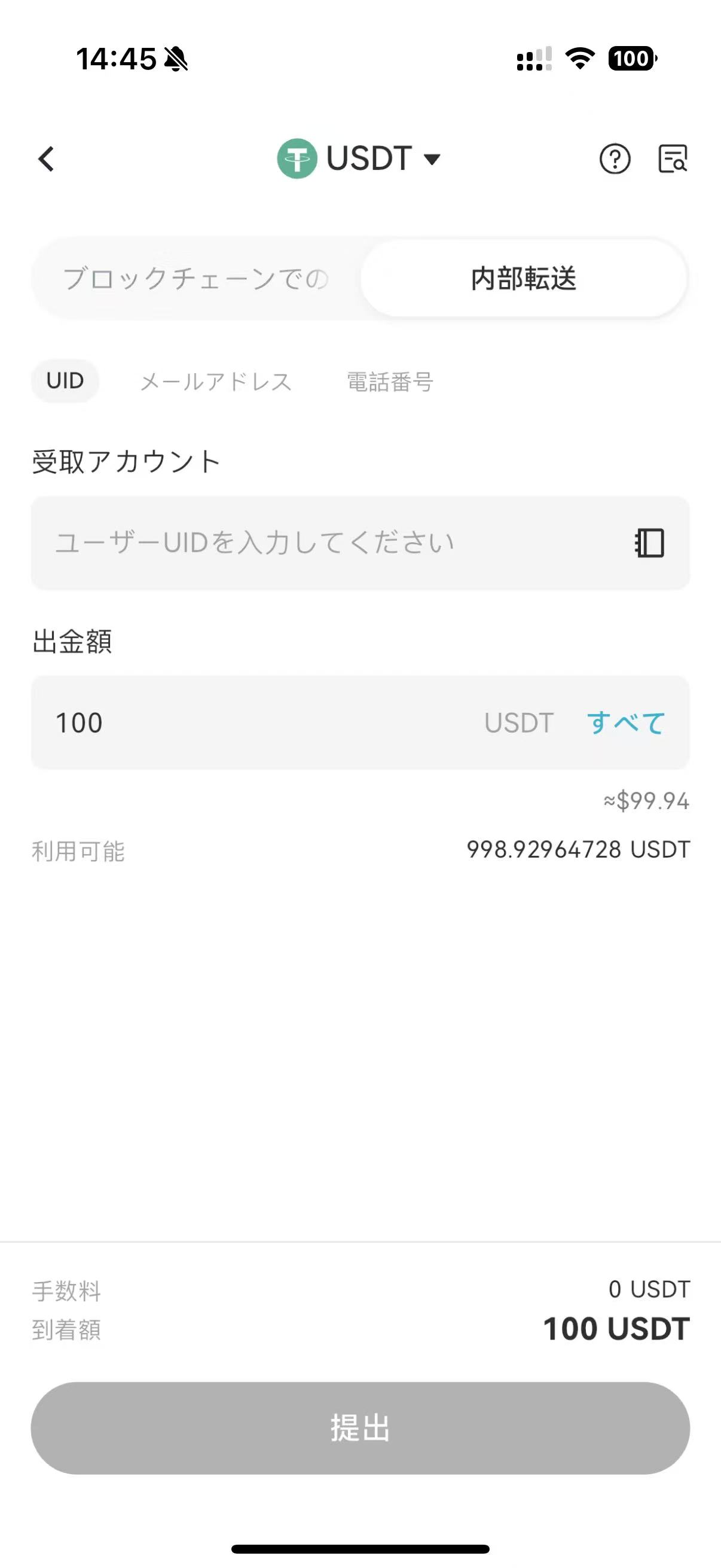
Task: Tap すべて to withdraw the full balance
Action: (x=625, y=723)
